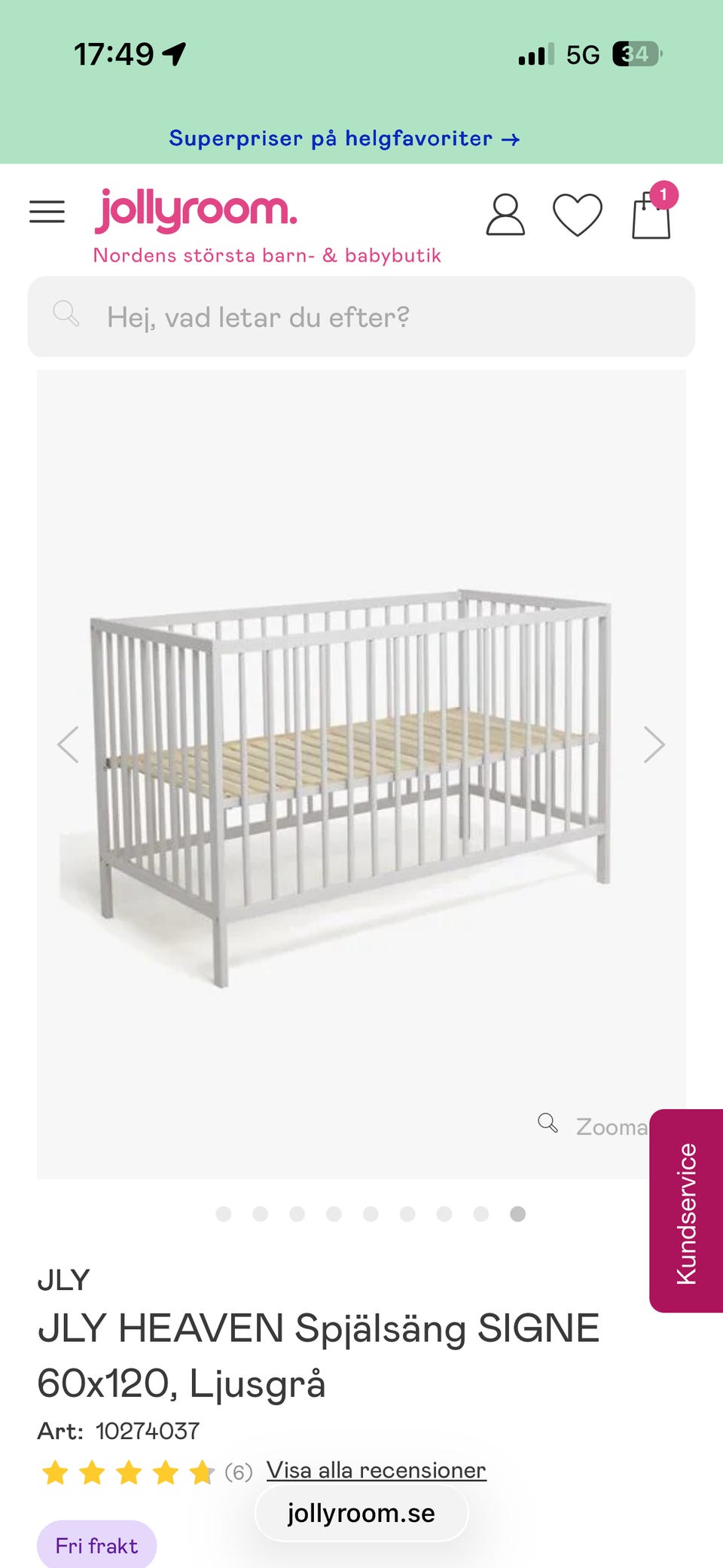Open the Kundservice side tab
This screenshot has height=1568, width=723.
tap(686, 1211)
